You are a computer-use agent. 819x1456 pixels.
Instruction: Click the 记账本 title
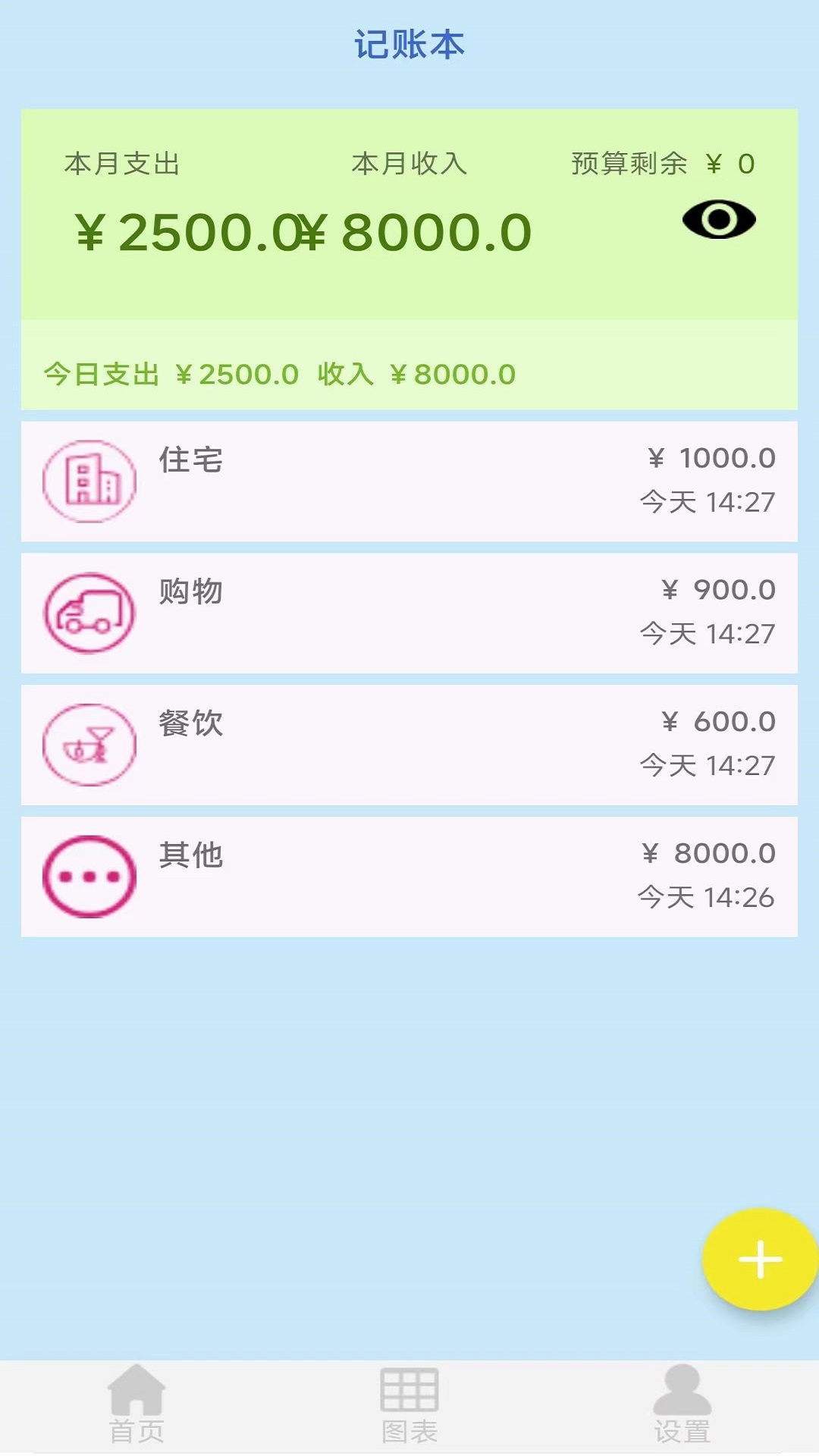[x=409, y=42]
